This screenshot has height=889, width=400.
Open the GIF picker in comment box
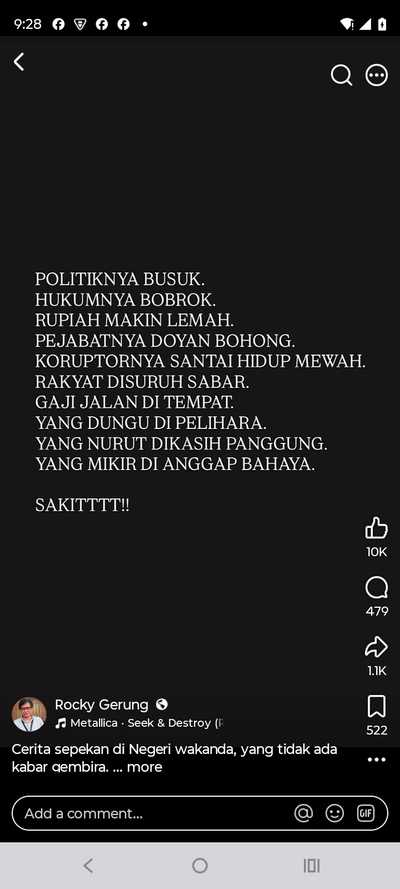click(x=366, y=814)
